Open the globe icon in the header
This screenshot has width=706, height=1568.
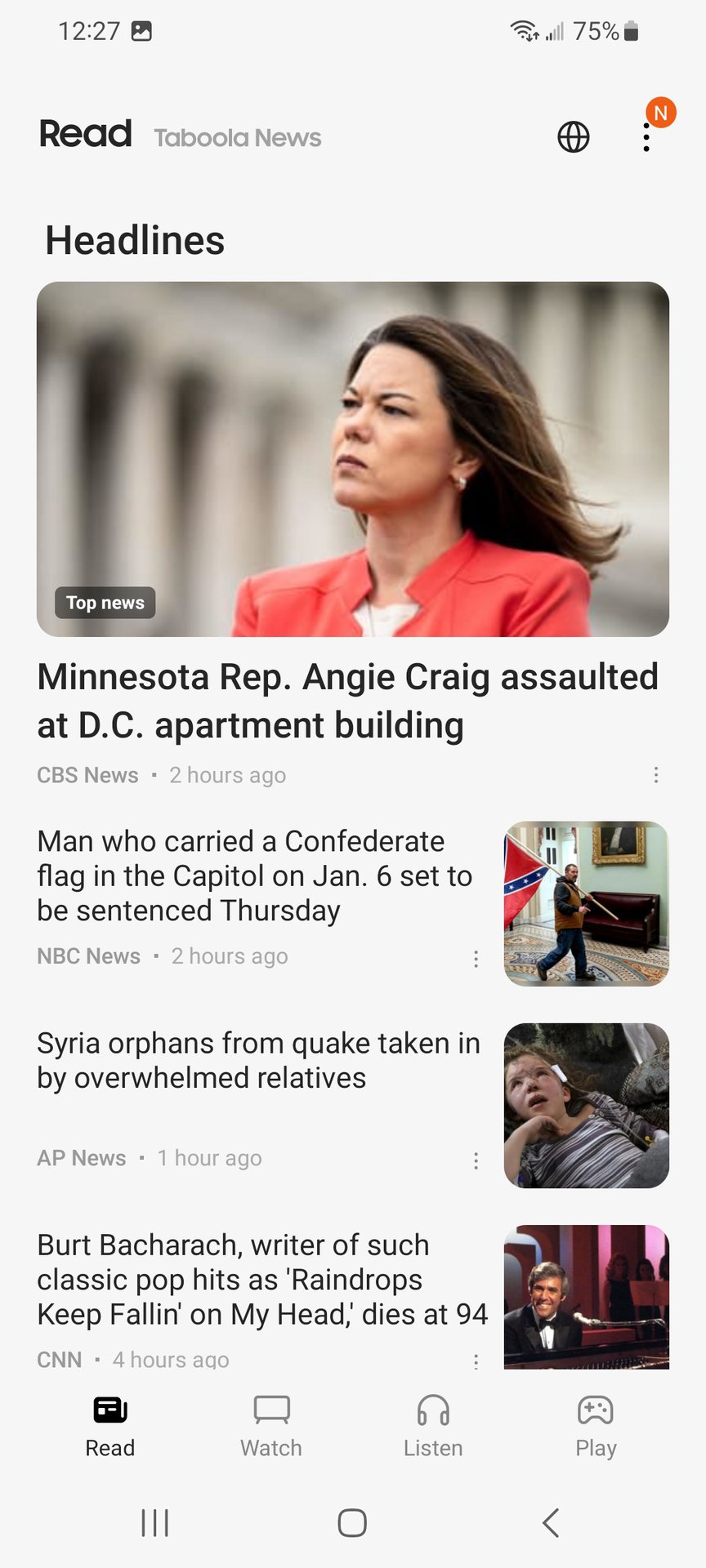pyautogui.click(x=573, y=137)
